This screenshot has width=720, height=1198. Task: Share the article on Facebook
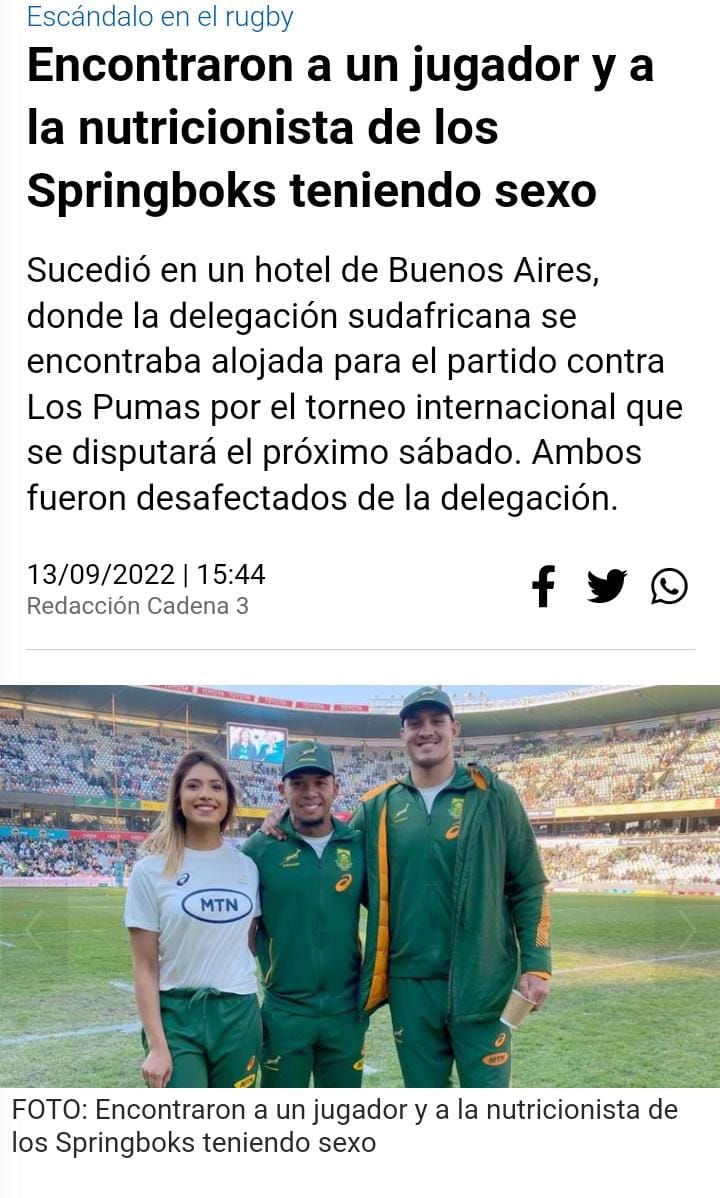tap(543, 587)
